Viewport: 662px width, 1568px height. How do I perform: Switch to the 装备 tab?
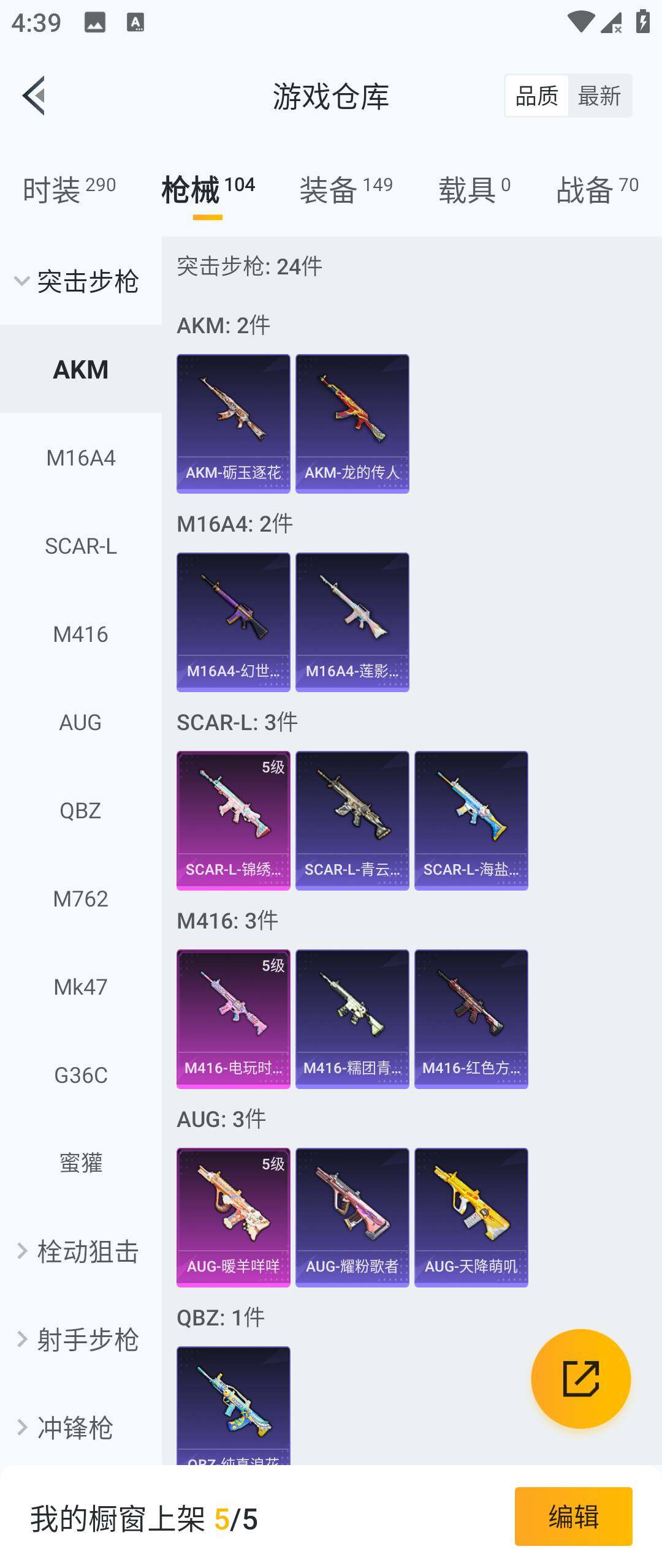[346, 189]
